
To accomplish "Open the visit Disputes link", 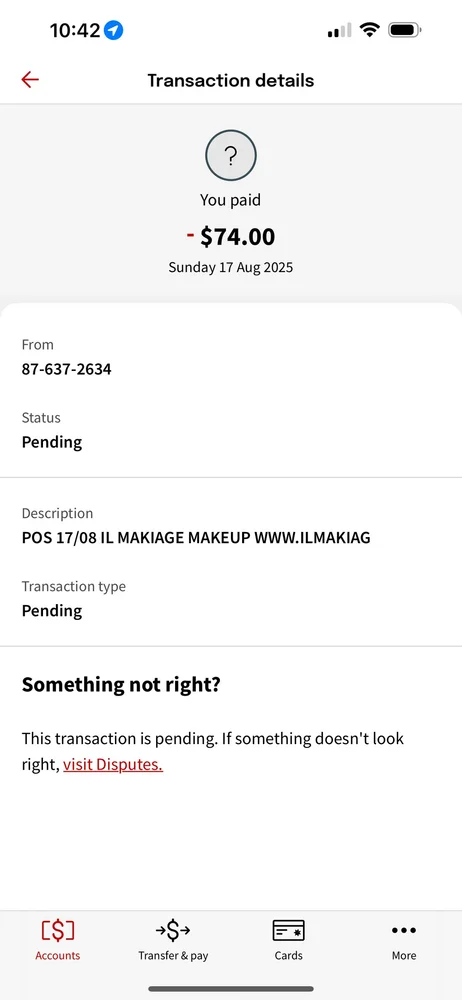I will tap(113, 764).
